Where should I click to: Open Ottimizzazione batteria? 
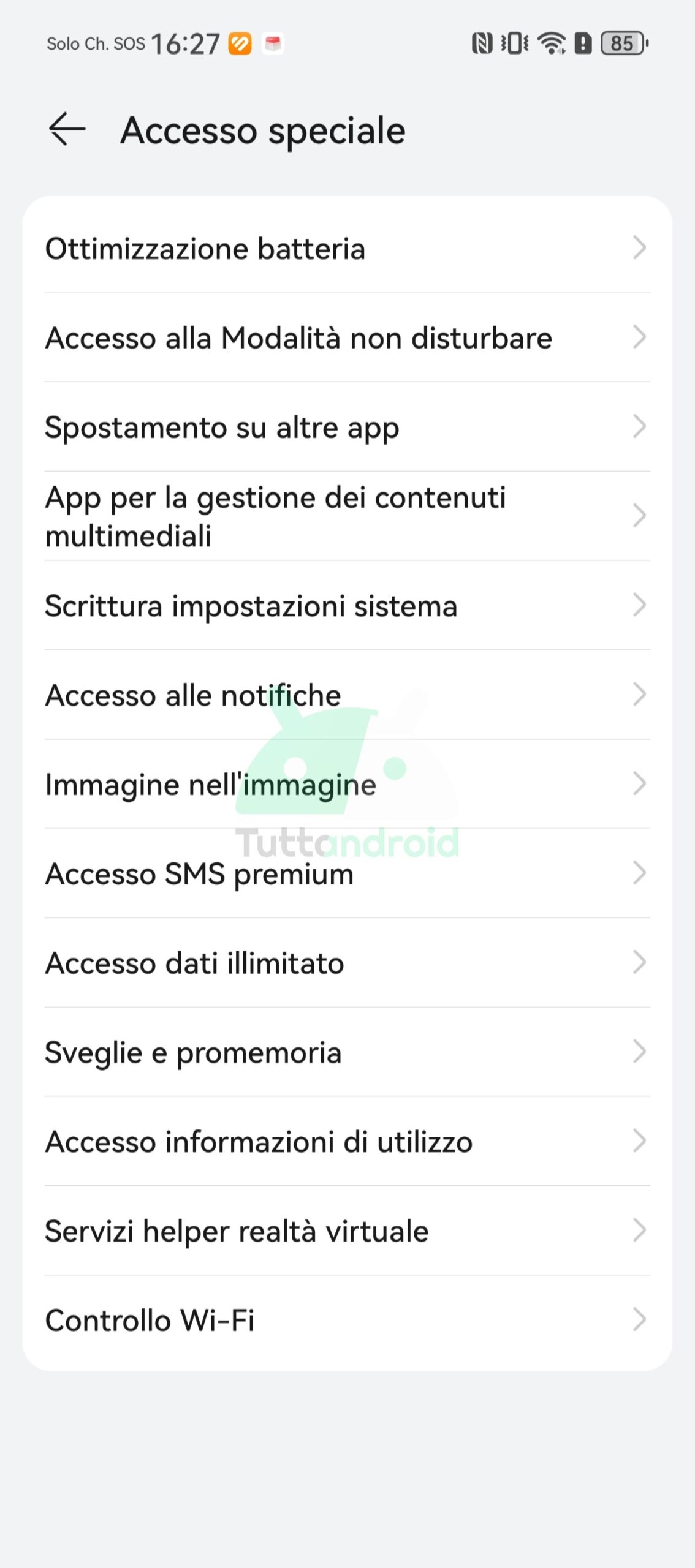tap(347, 248)
